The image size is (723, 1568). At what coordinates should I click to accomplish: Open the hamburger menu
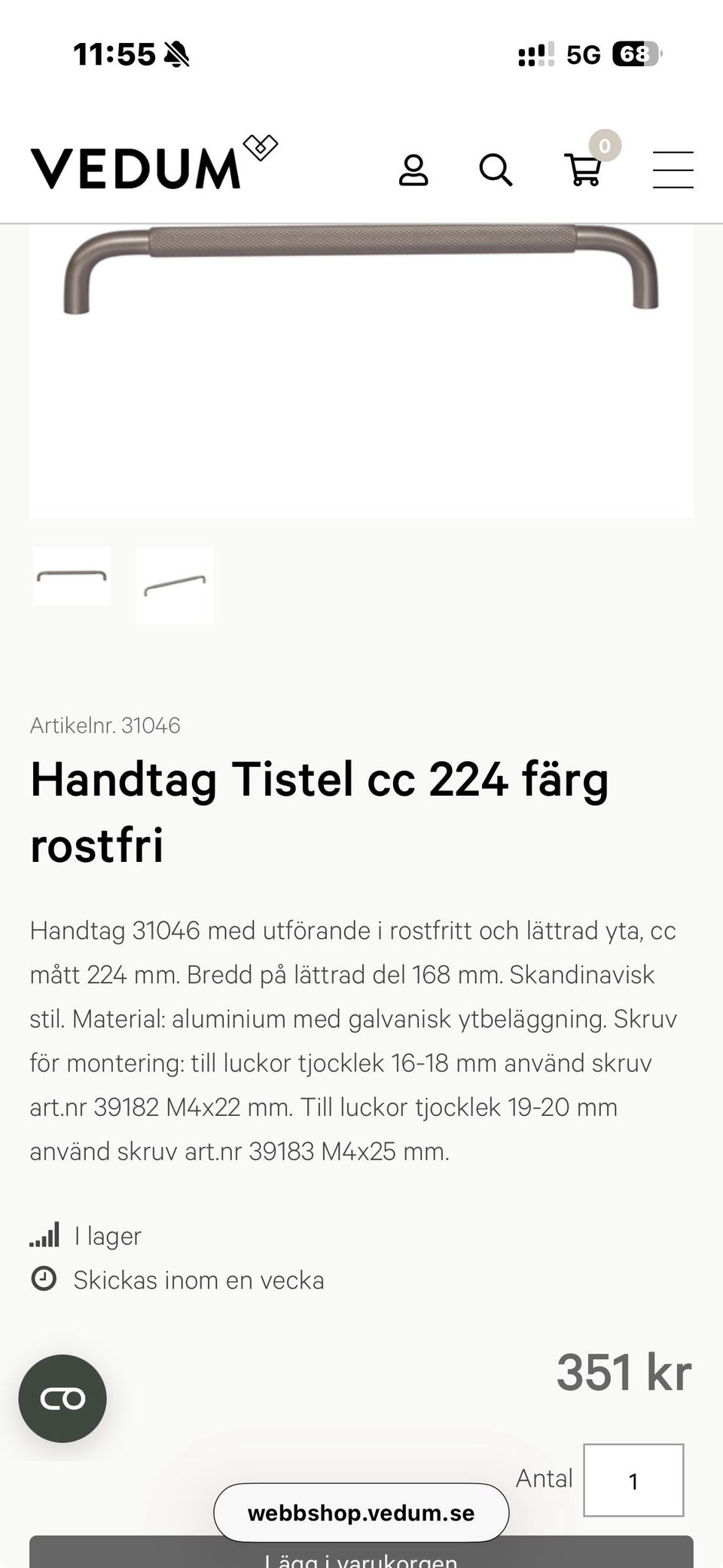pos(673,170)
